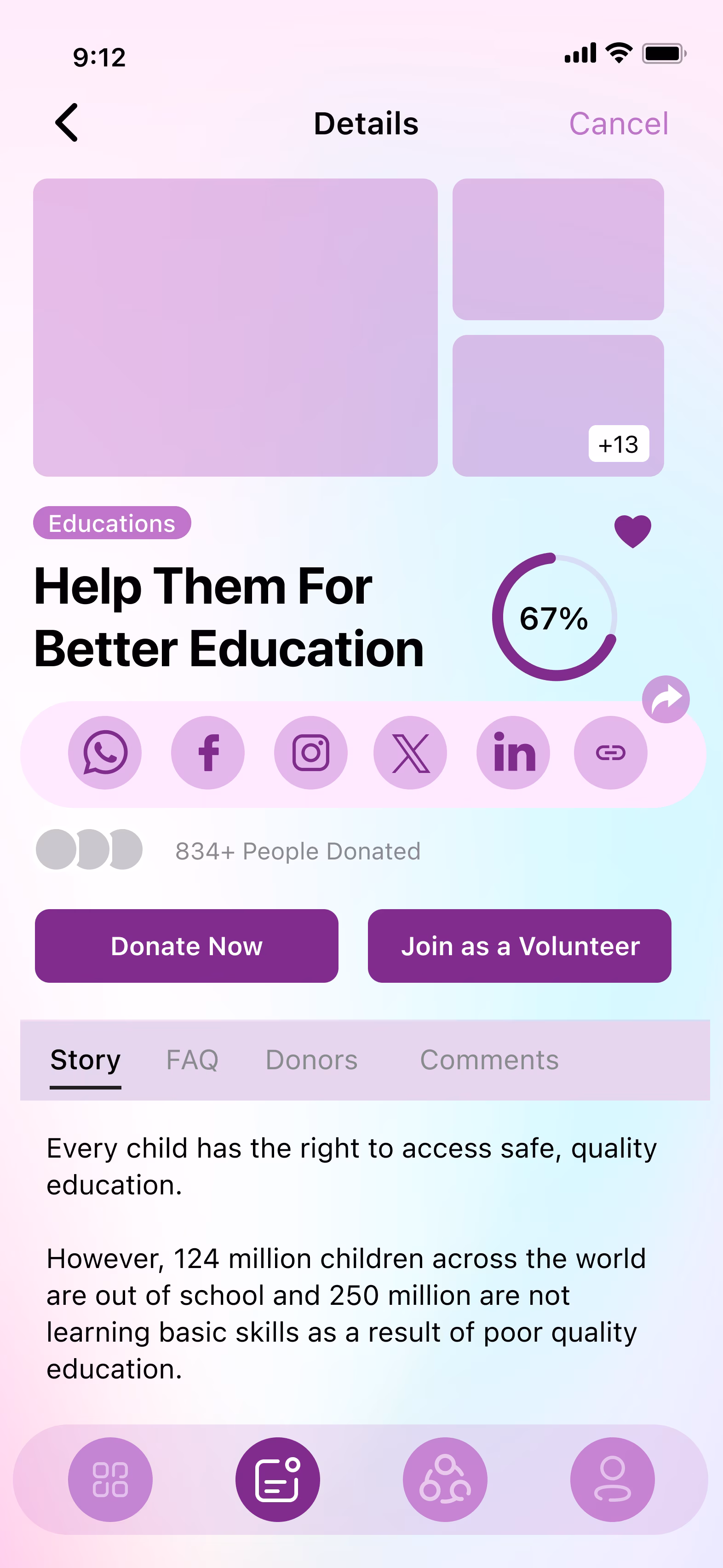
Task: Tap Cancel in the header
Action: pos(618,124)
